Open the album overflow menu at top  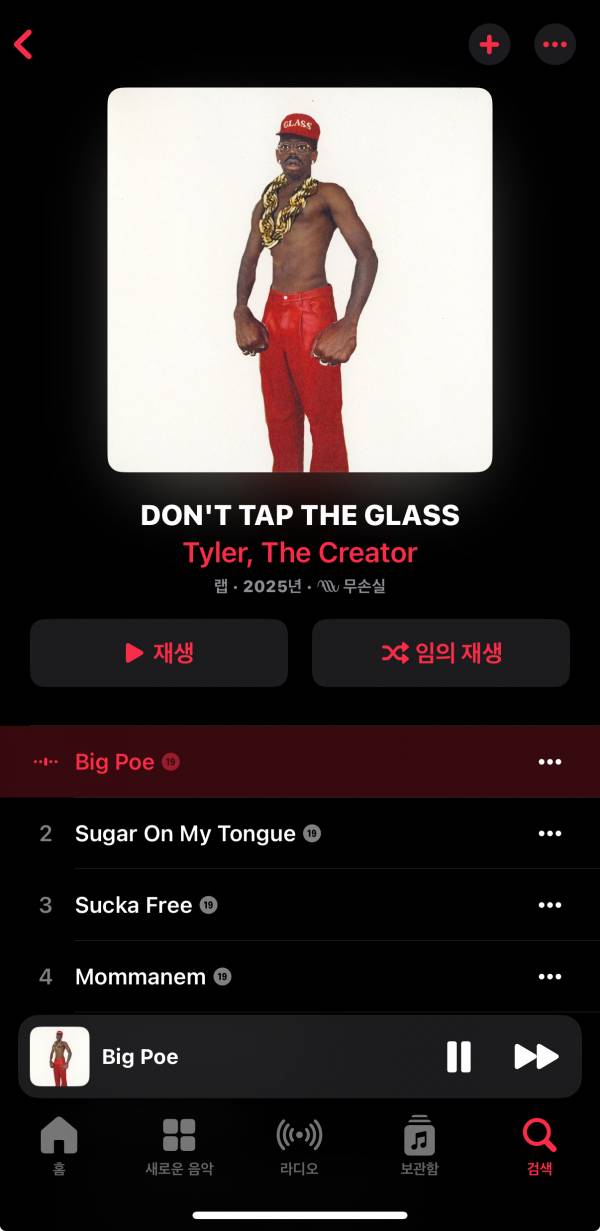555,44
